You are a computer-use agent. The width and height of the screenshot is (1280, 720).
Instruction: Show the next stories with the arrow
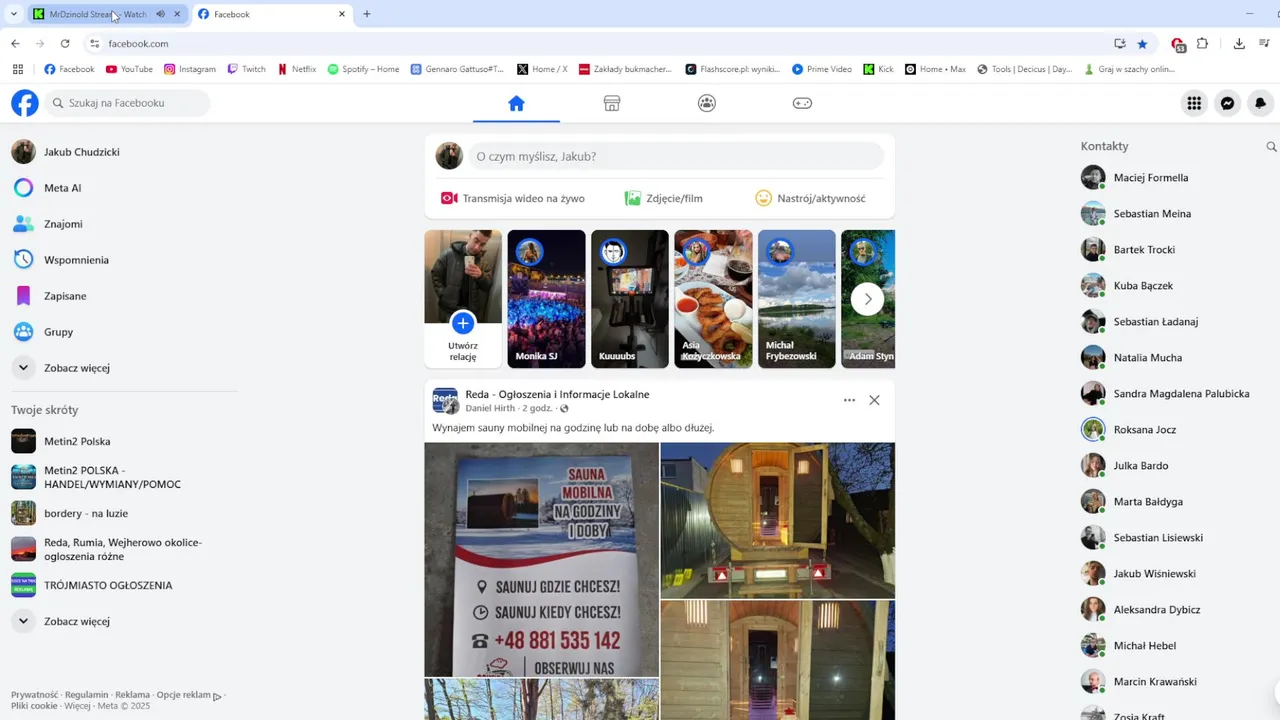coord(867,298)
